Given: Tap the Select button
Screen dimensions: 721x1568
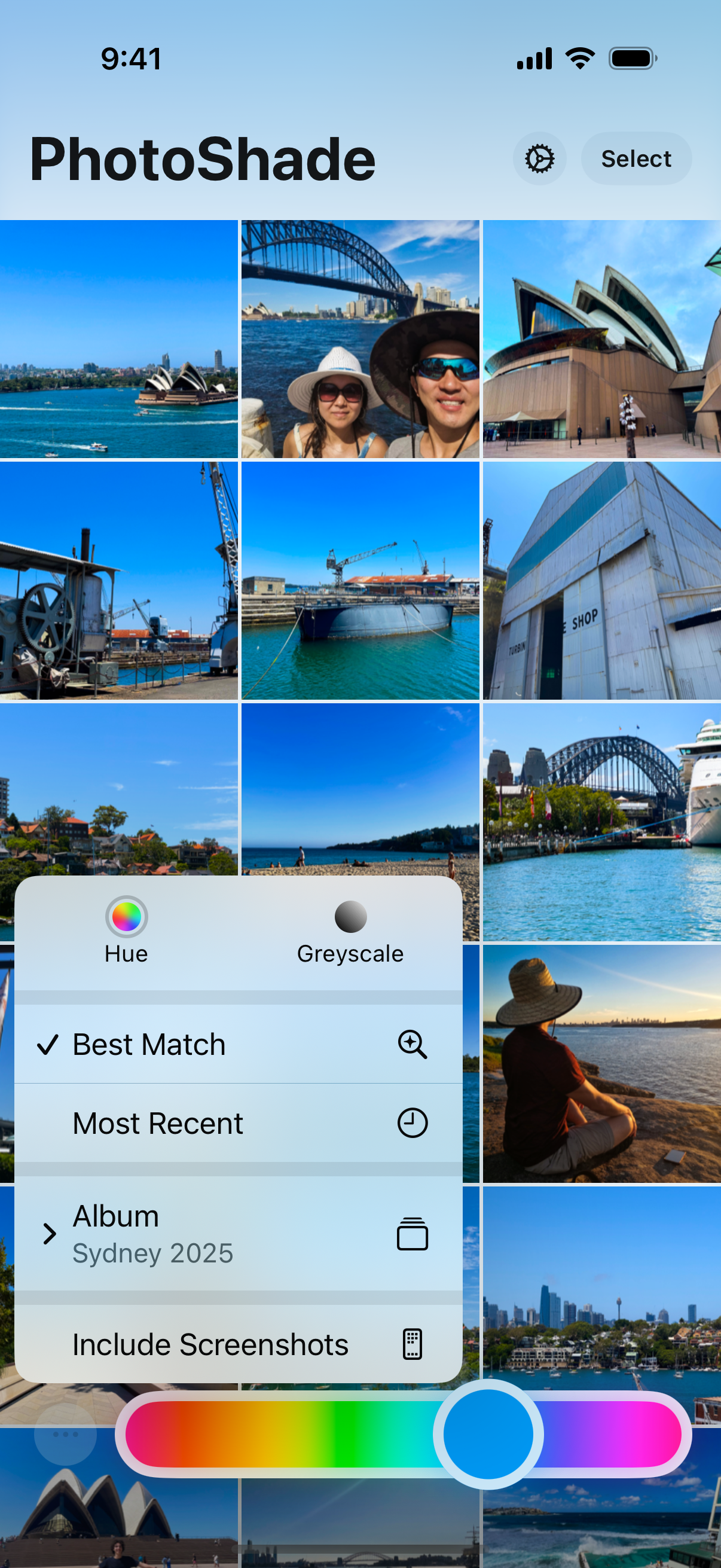Looking at the screenshot, I should click(x=636, y=159).
